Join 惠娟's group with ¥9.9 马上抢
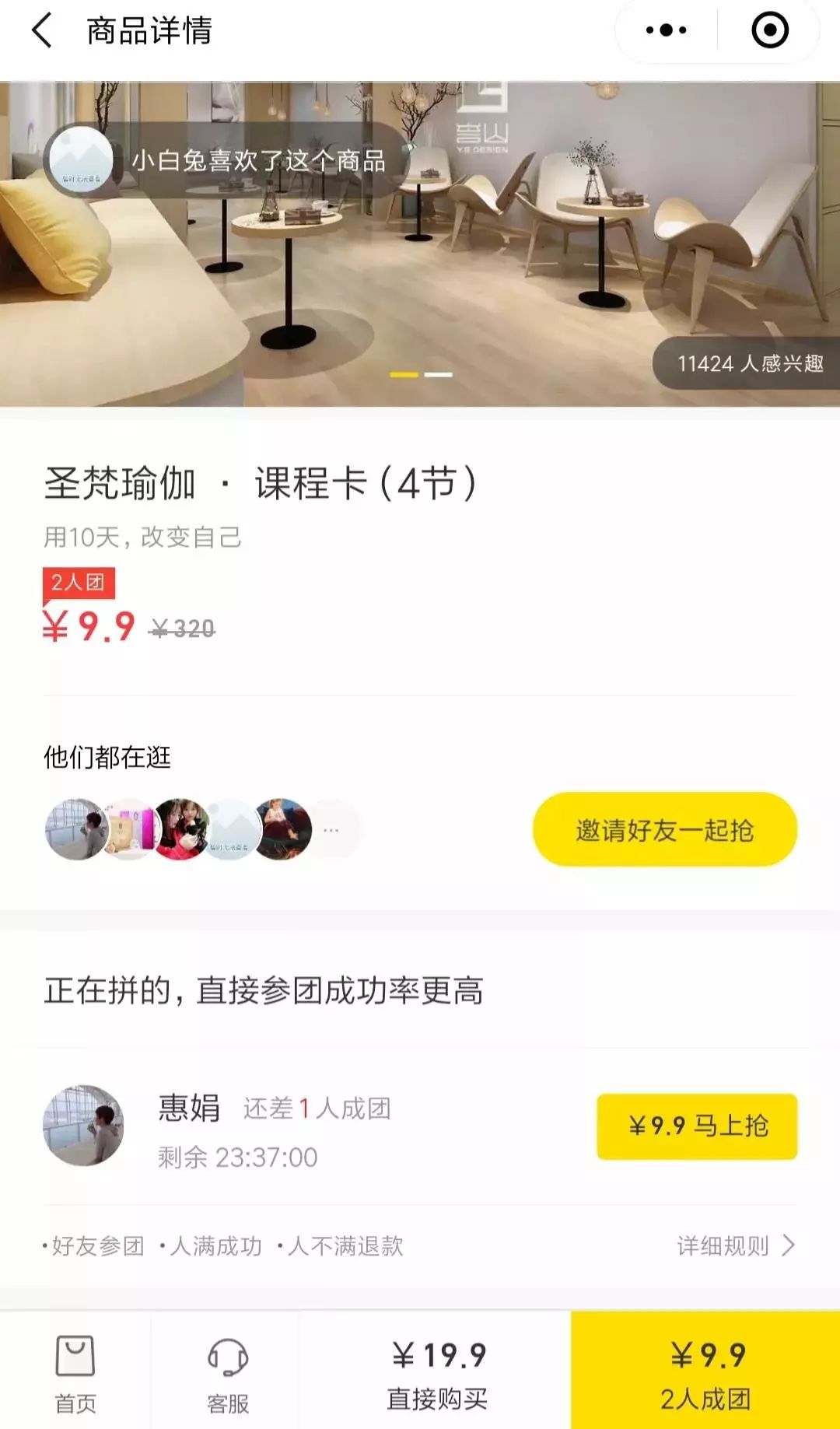The image size is (840, 1429). (x=697, y=1126)
